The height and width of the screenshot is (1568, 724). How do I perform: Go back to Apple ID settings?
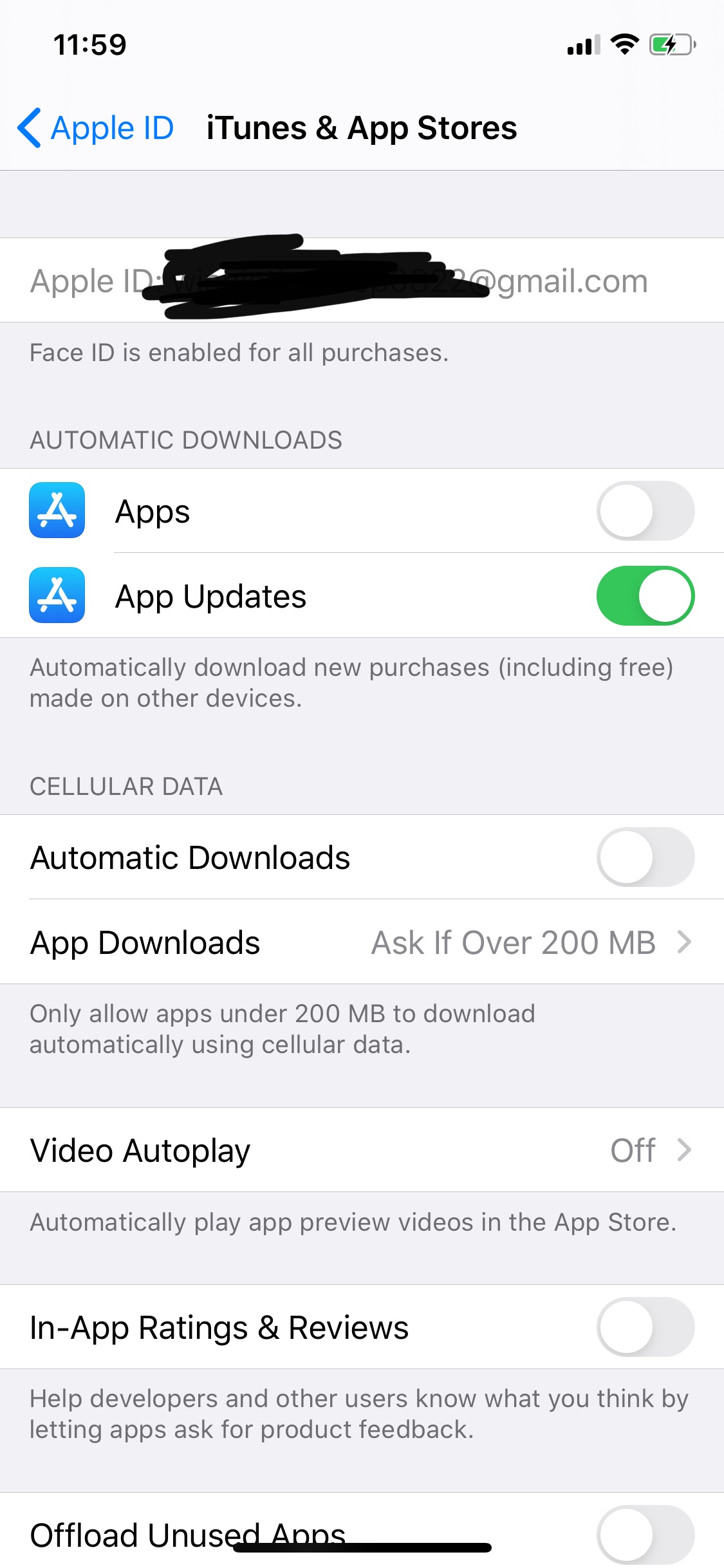pyautogui.click(x=97, y=128)
